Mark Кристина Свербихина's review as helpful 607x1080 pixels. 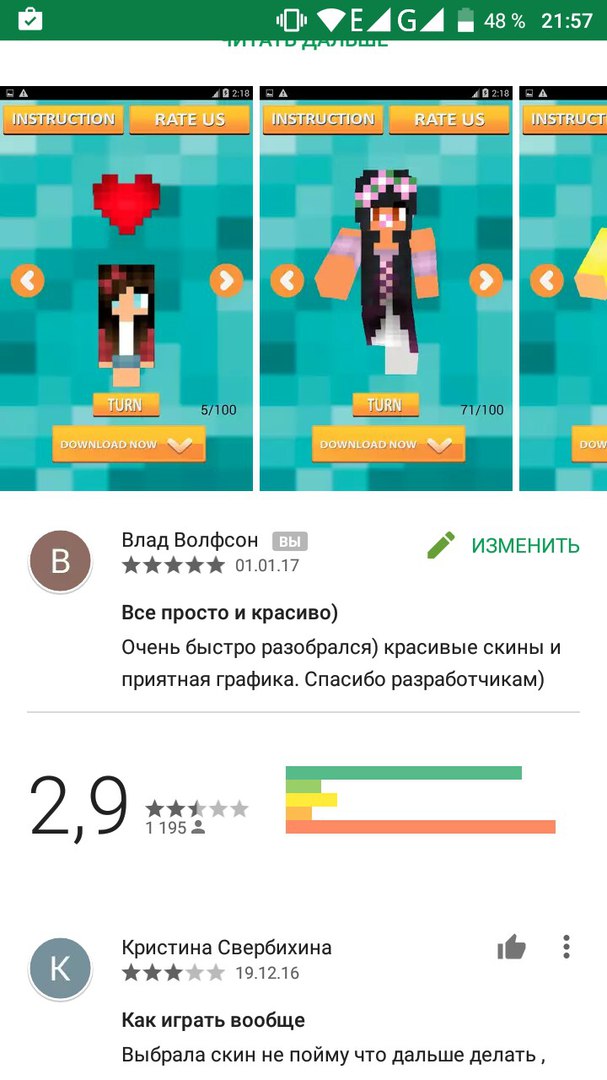(x=511, y=948)
